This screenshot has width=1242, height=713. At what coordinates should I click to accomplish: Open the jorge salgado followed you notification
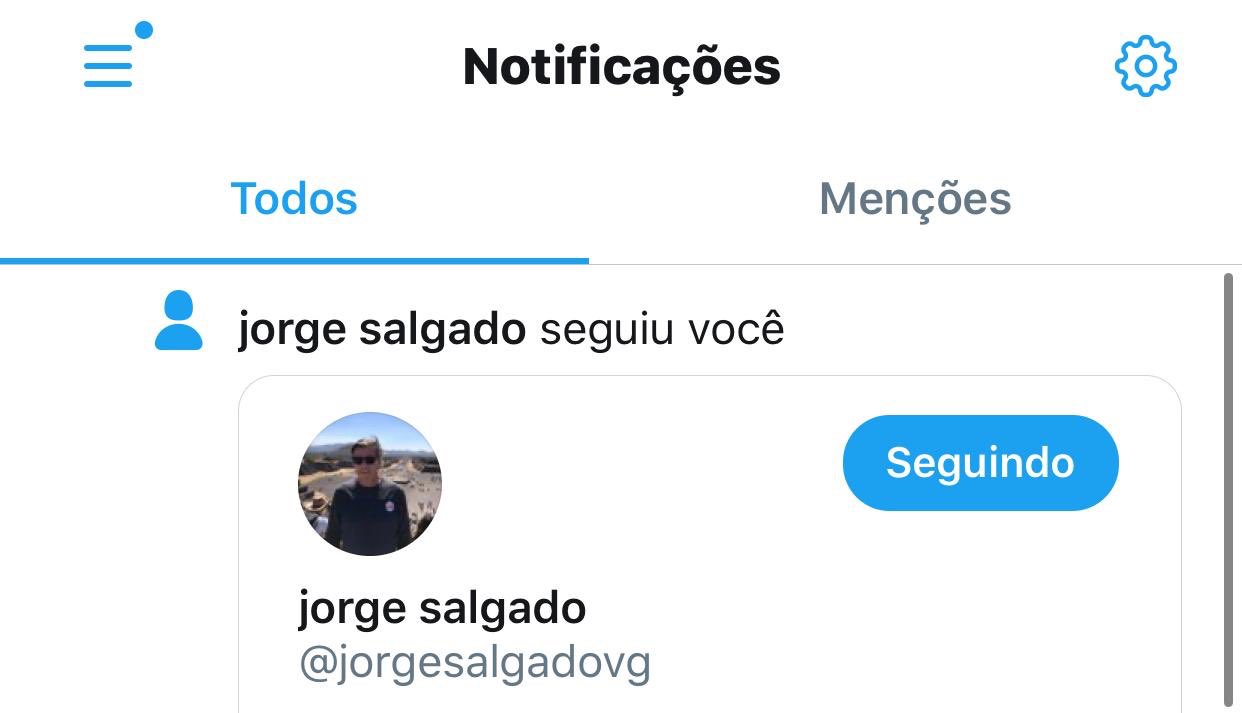[x=510, y=330]
